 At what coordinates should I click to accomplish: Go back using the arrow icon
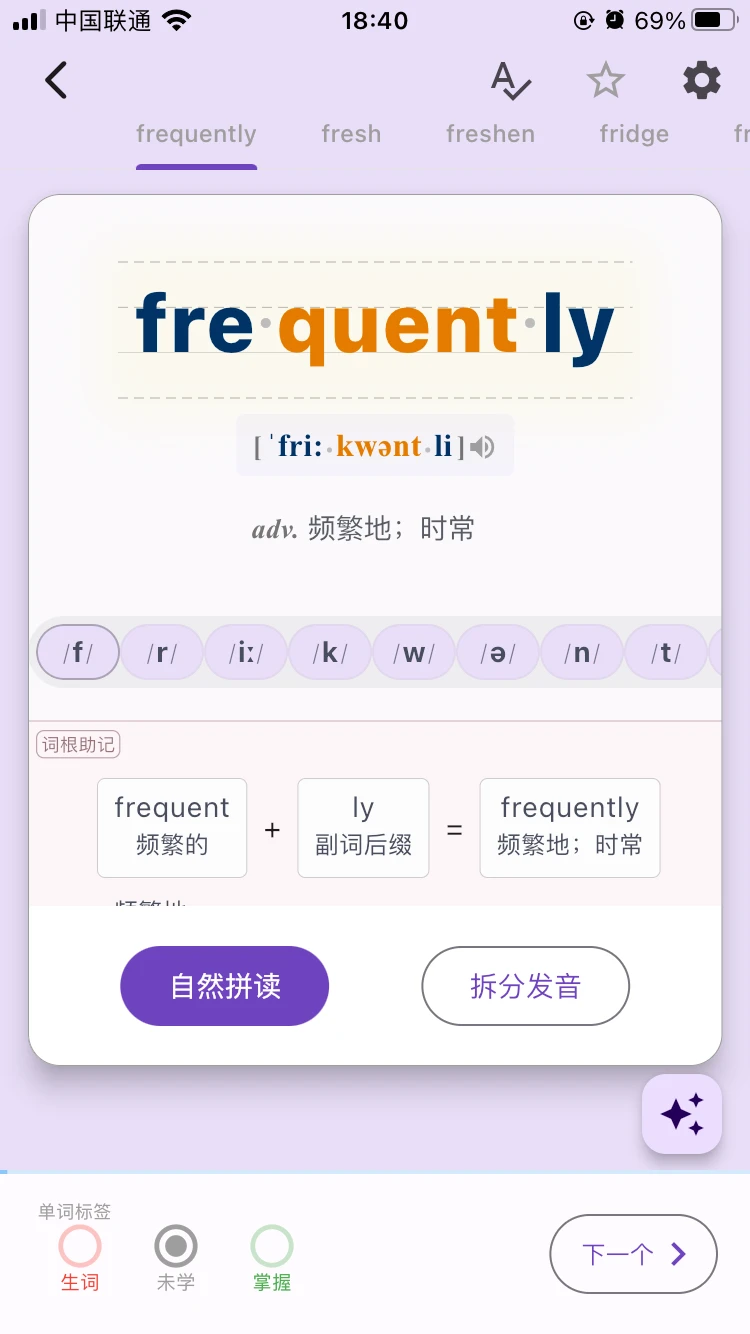pos(56,80)
